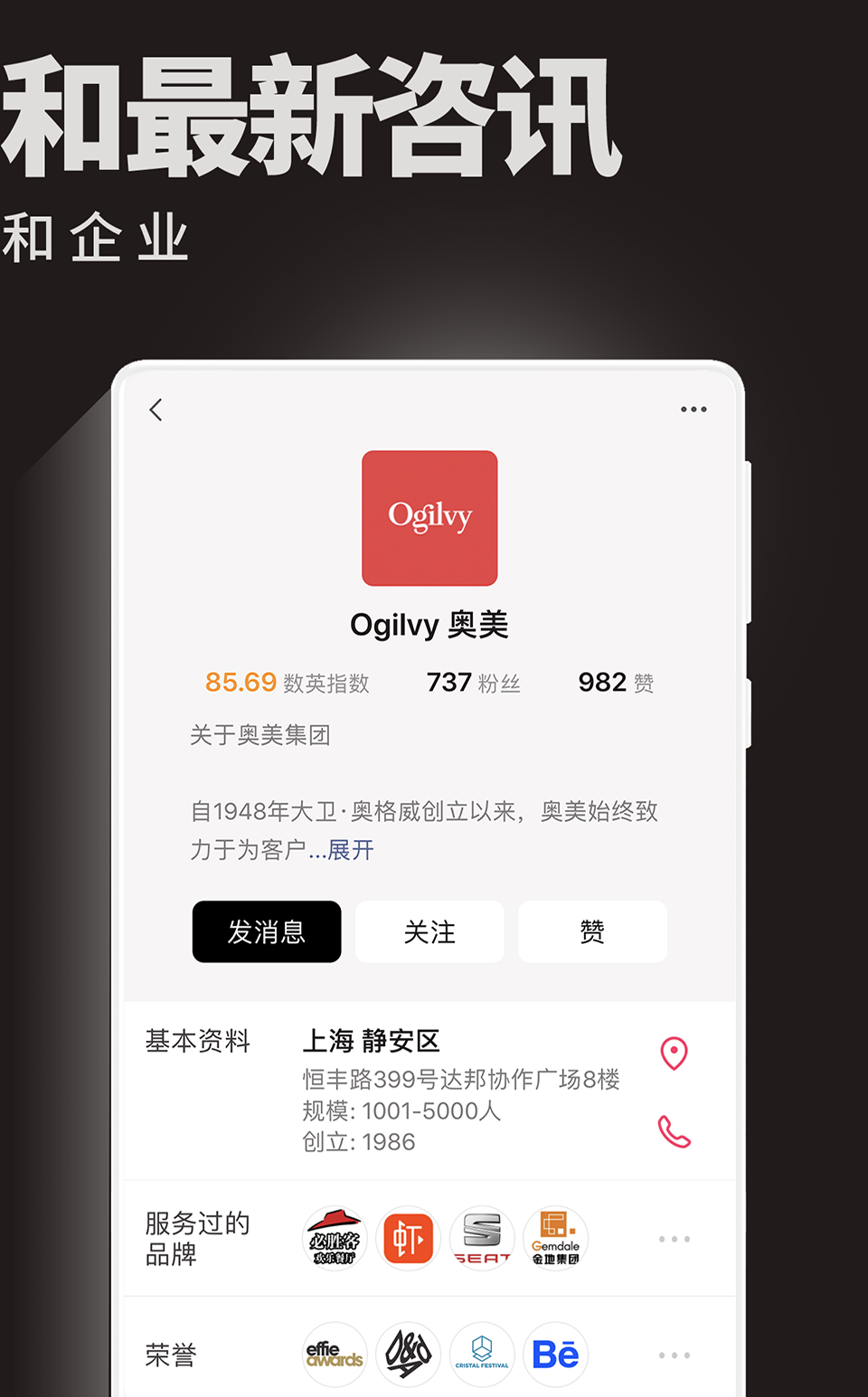Toggle the 赞 like state

592,931
